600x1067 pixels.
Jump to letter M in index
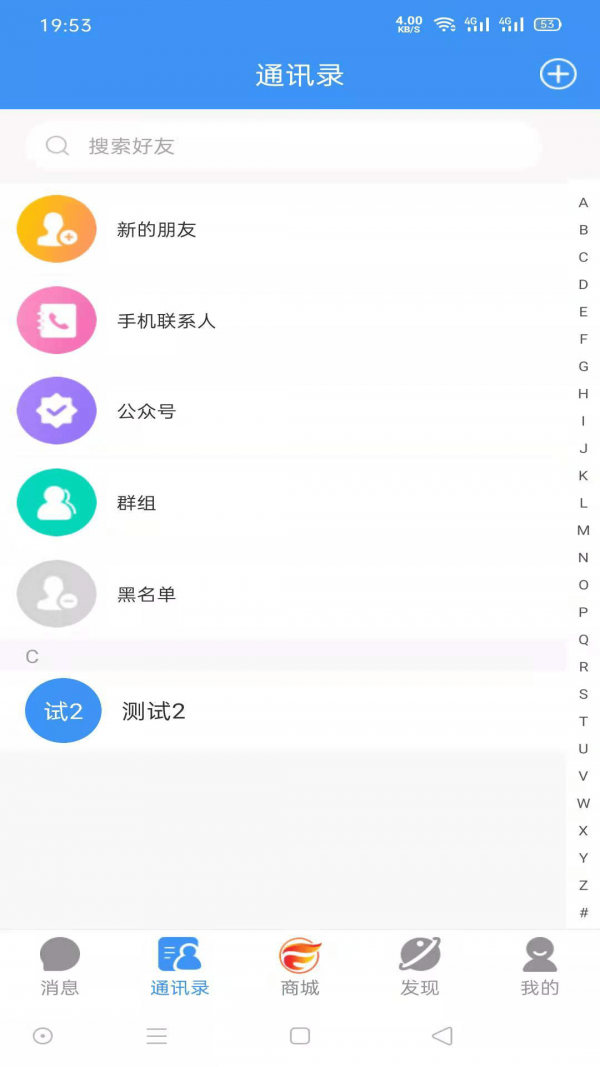583,530
